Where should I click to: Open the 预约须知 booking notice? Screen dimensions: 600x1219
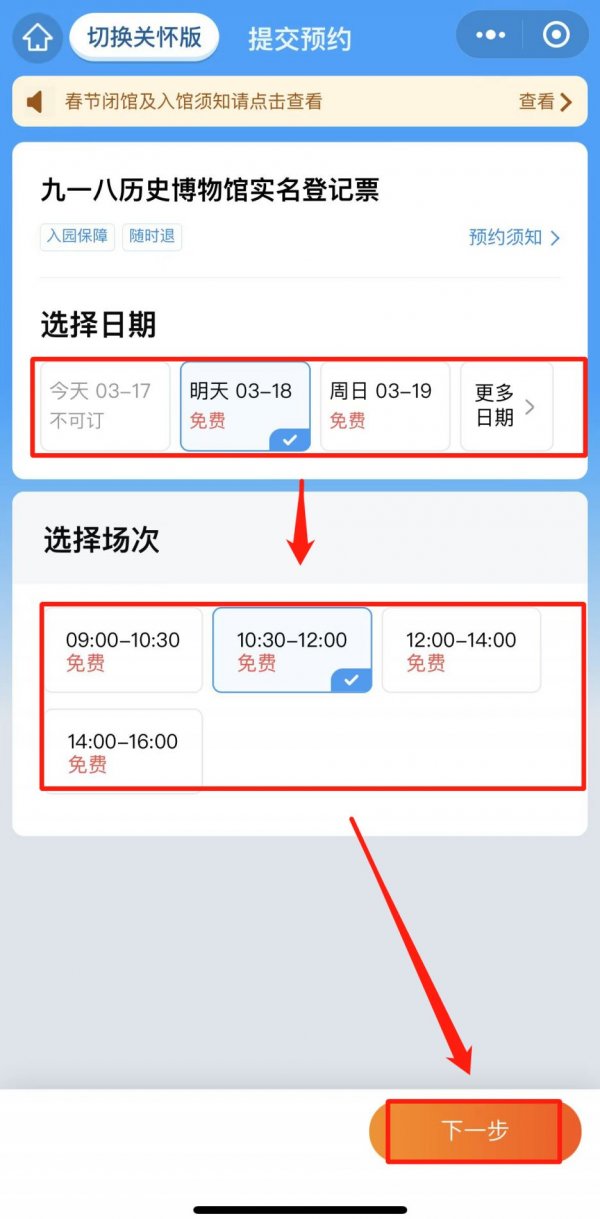tap(515, 237)
